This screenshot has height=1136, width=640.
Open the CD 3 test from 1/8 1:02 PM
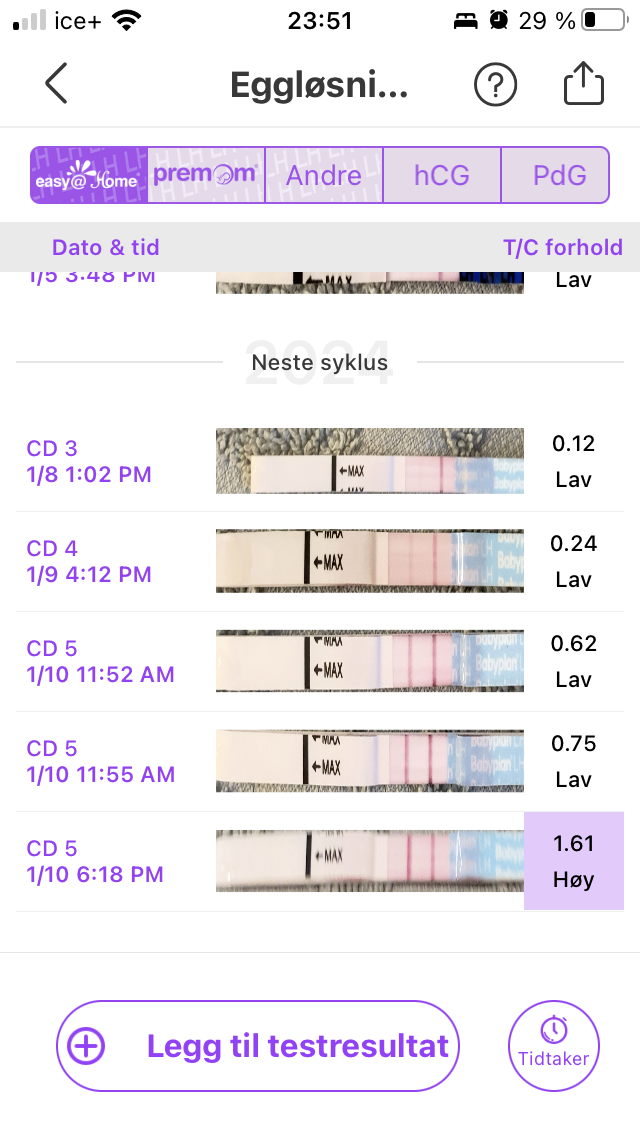(x=320, y=461)
